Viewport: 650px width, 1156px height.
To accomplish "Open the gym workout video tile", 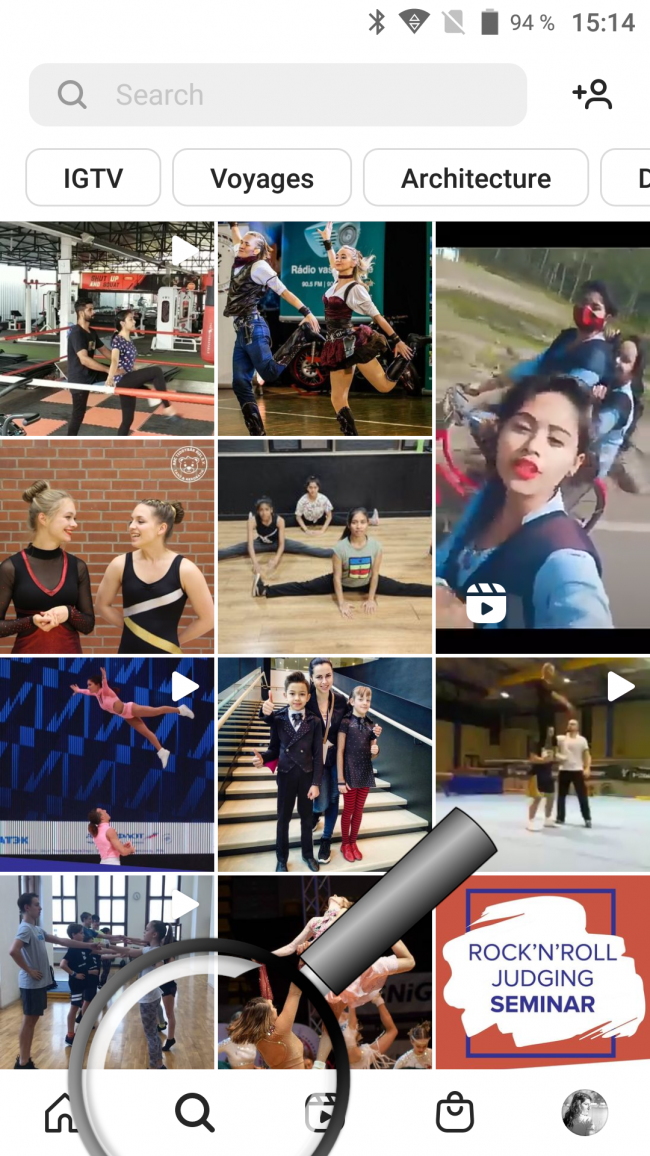I will pyautogui.click(x=107, y=329).
